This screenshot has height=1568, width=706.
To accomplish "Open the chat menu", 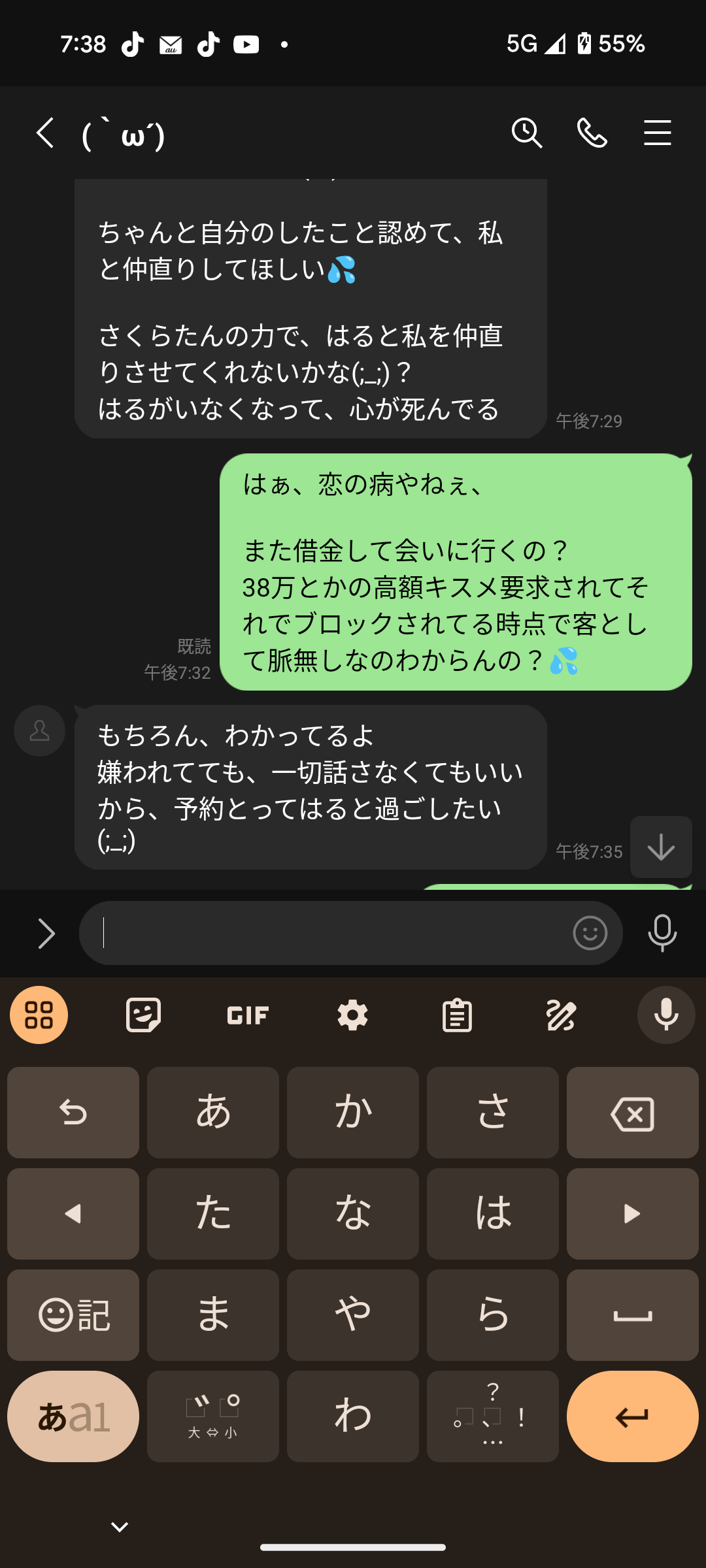I will [657, 133].
